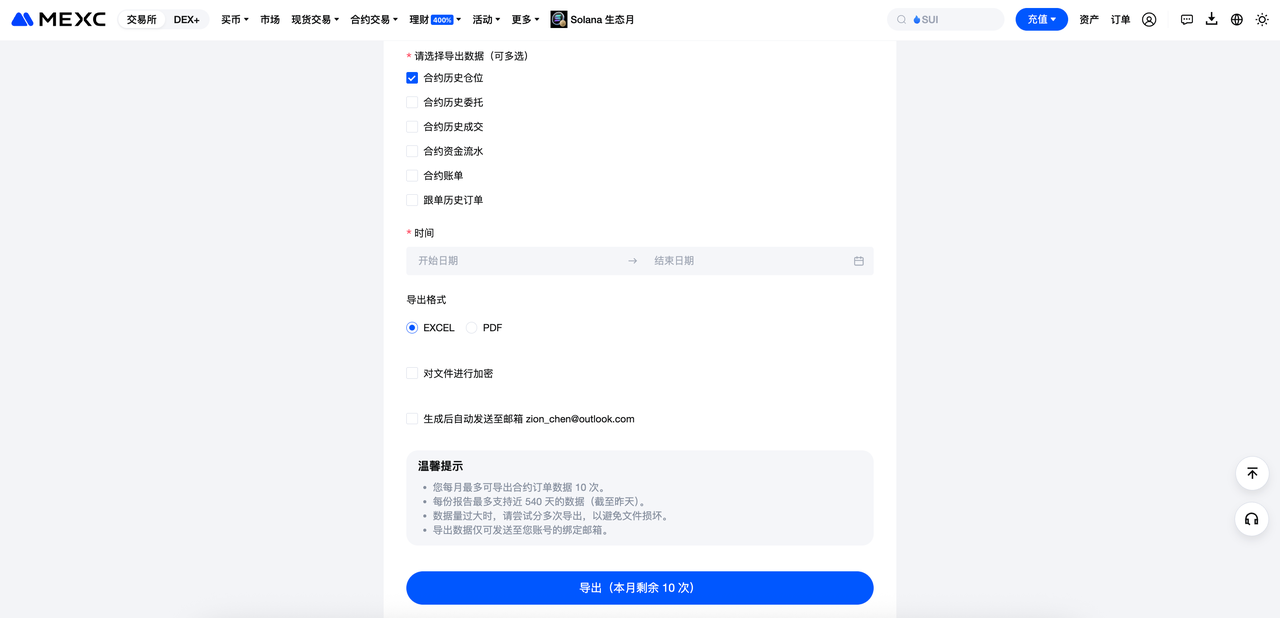Select the 合约历史委托 checkbox

pos(412,102)
